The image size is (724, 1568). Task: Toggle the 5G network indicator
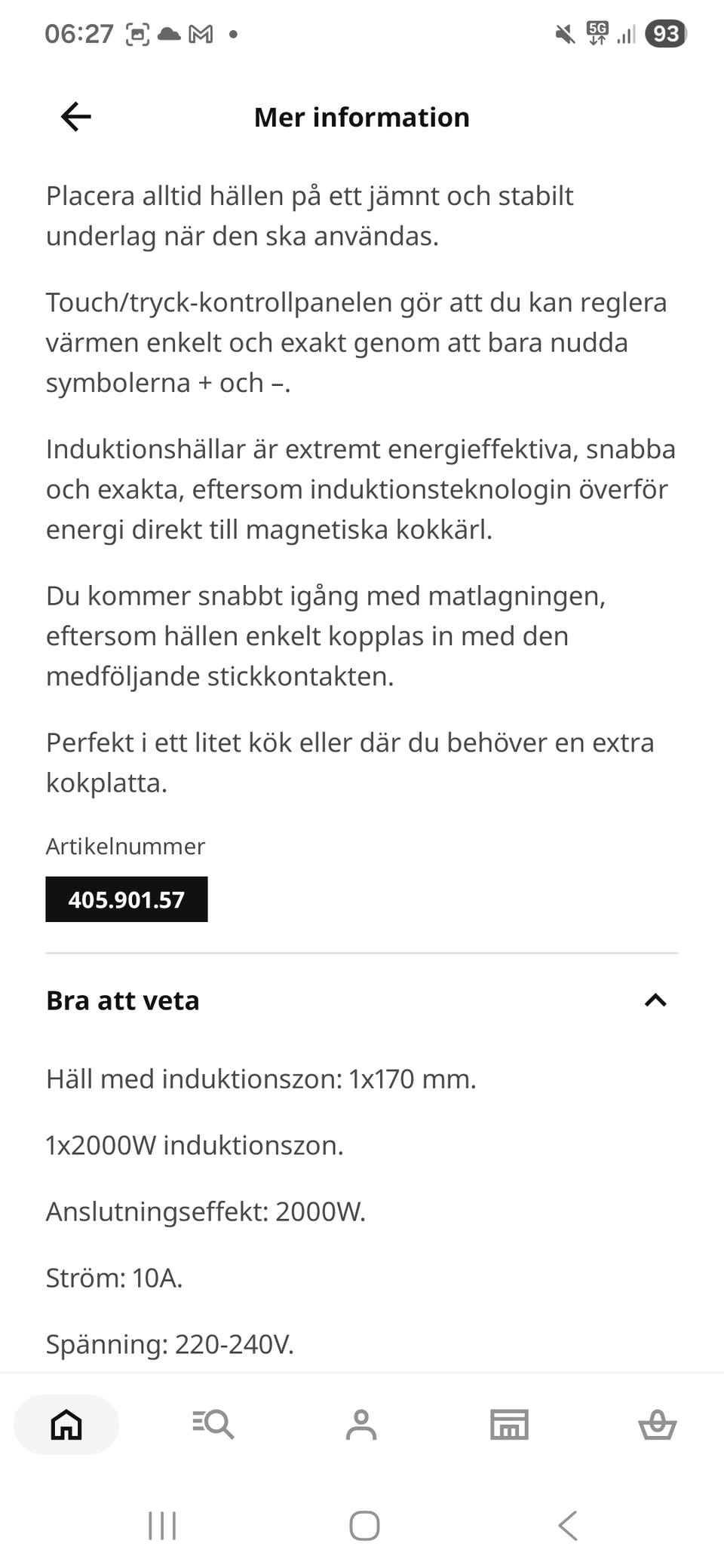tap(597, 33)
